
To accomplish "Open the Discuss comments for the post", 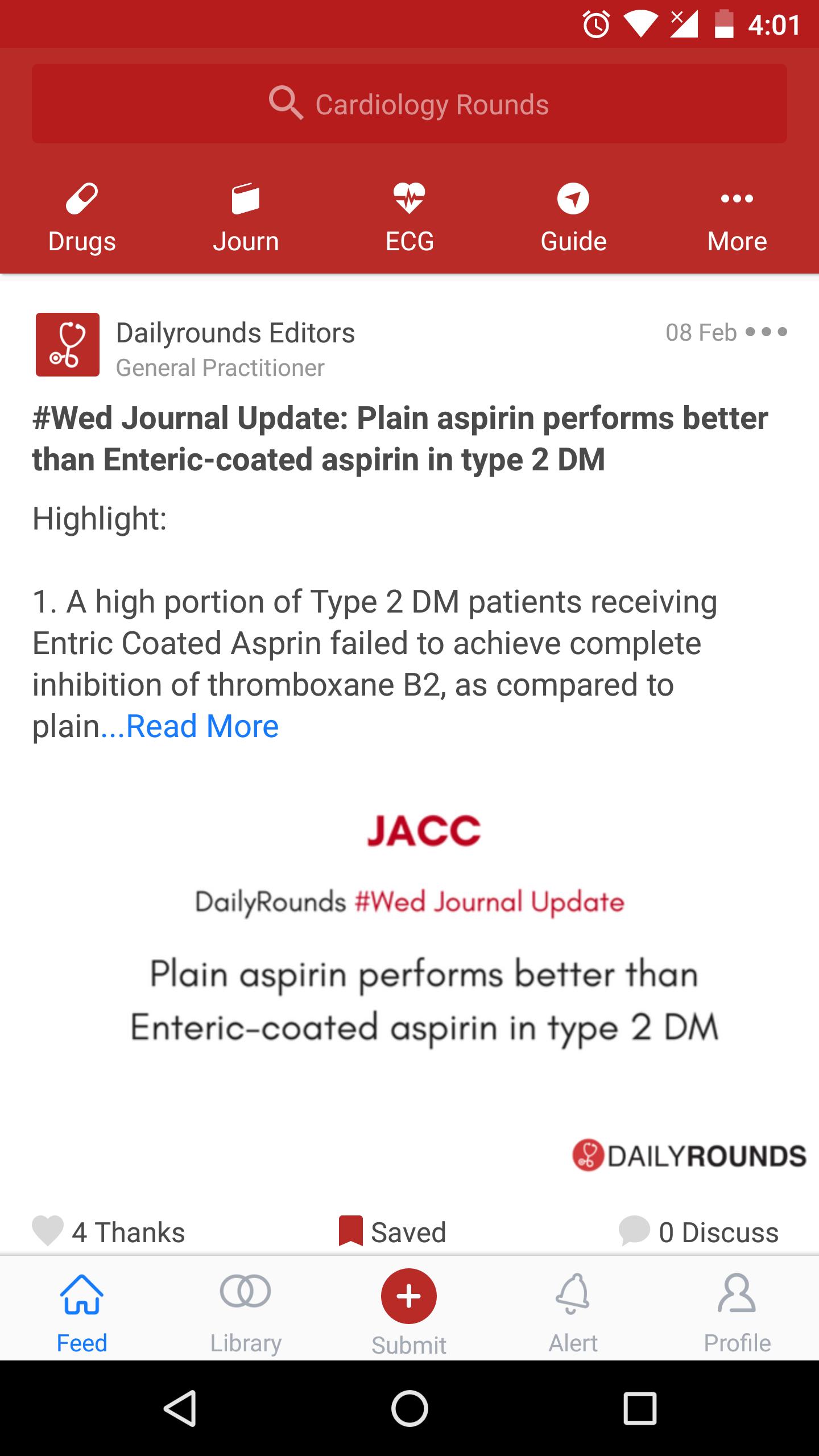I will tap(698, 1232).
